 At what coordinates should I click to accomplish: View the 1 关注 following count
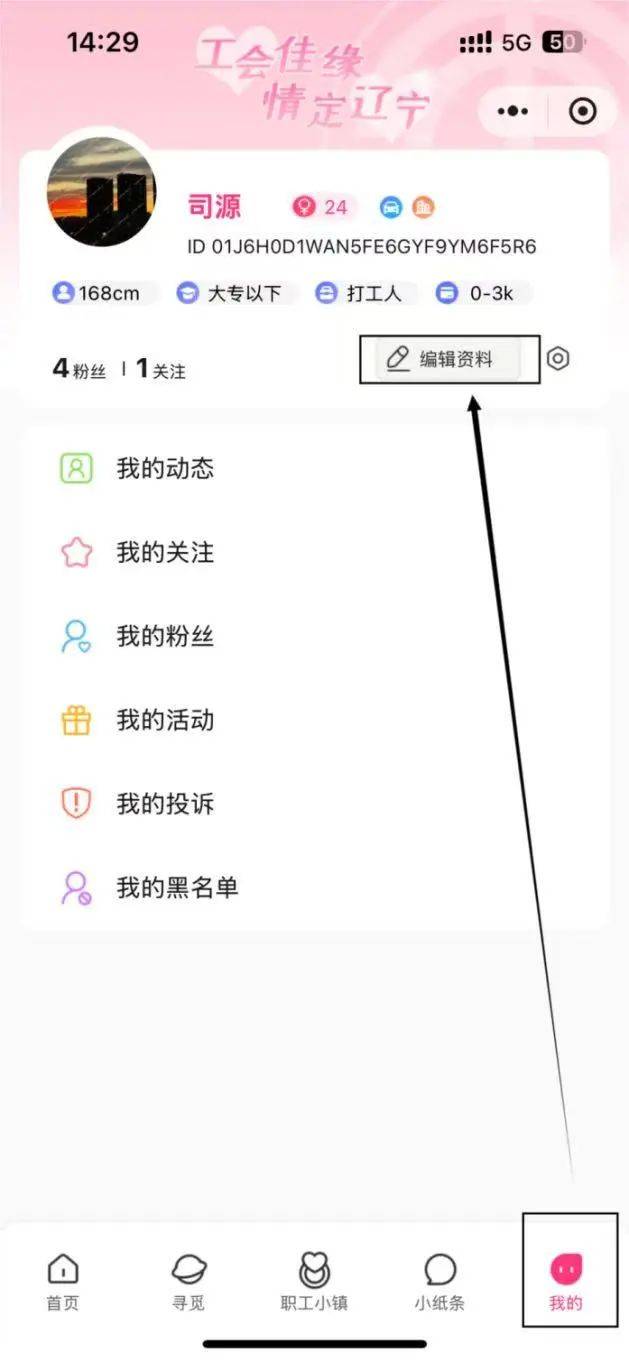click(161, 369)
